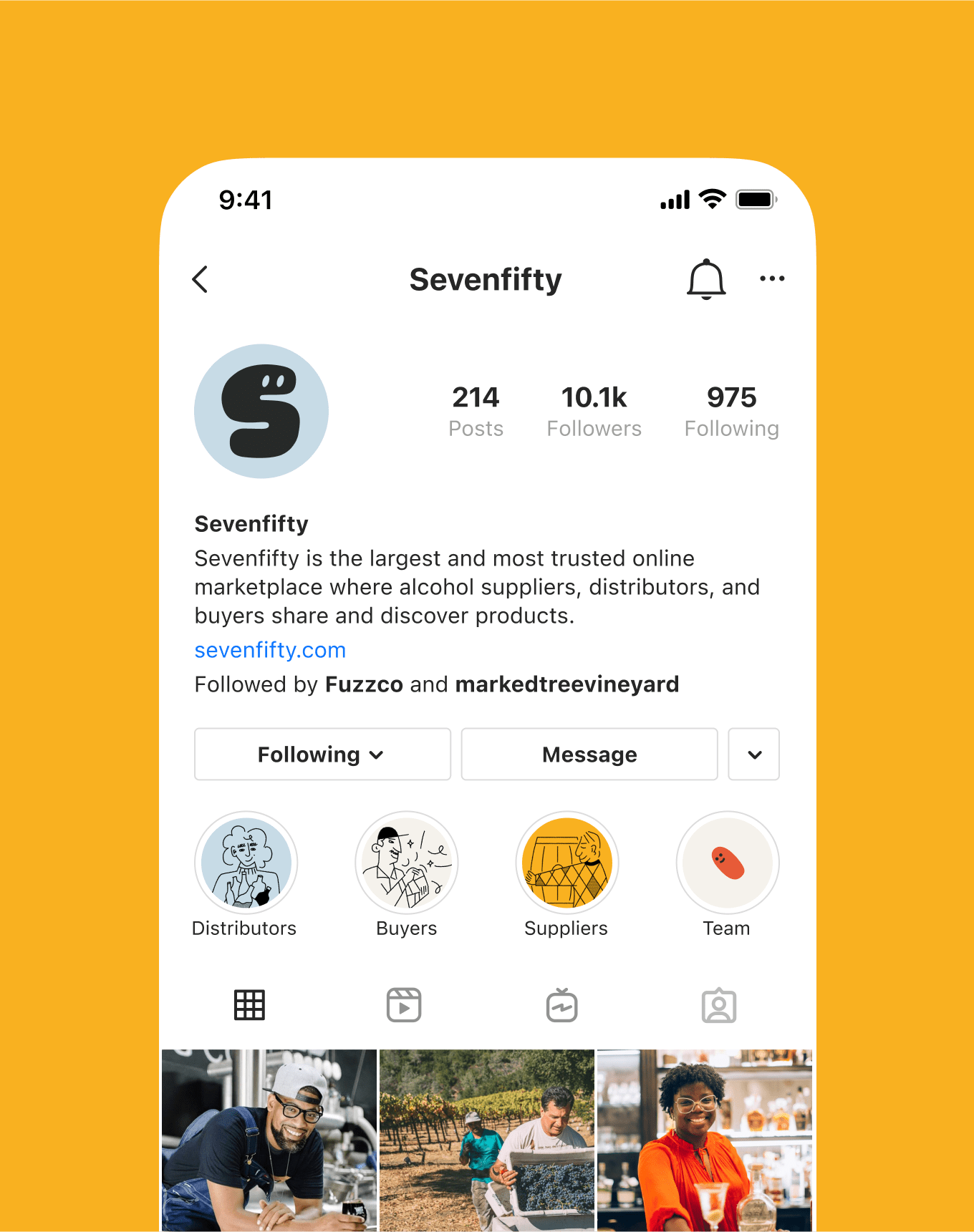View the 975 Following list
The image size is (974, 1232).
(x=731, y=411)
